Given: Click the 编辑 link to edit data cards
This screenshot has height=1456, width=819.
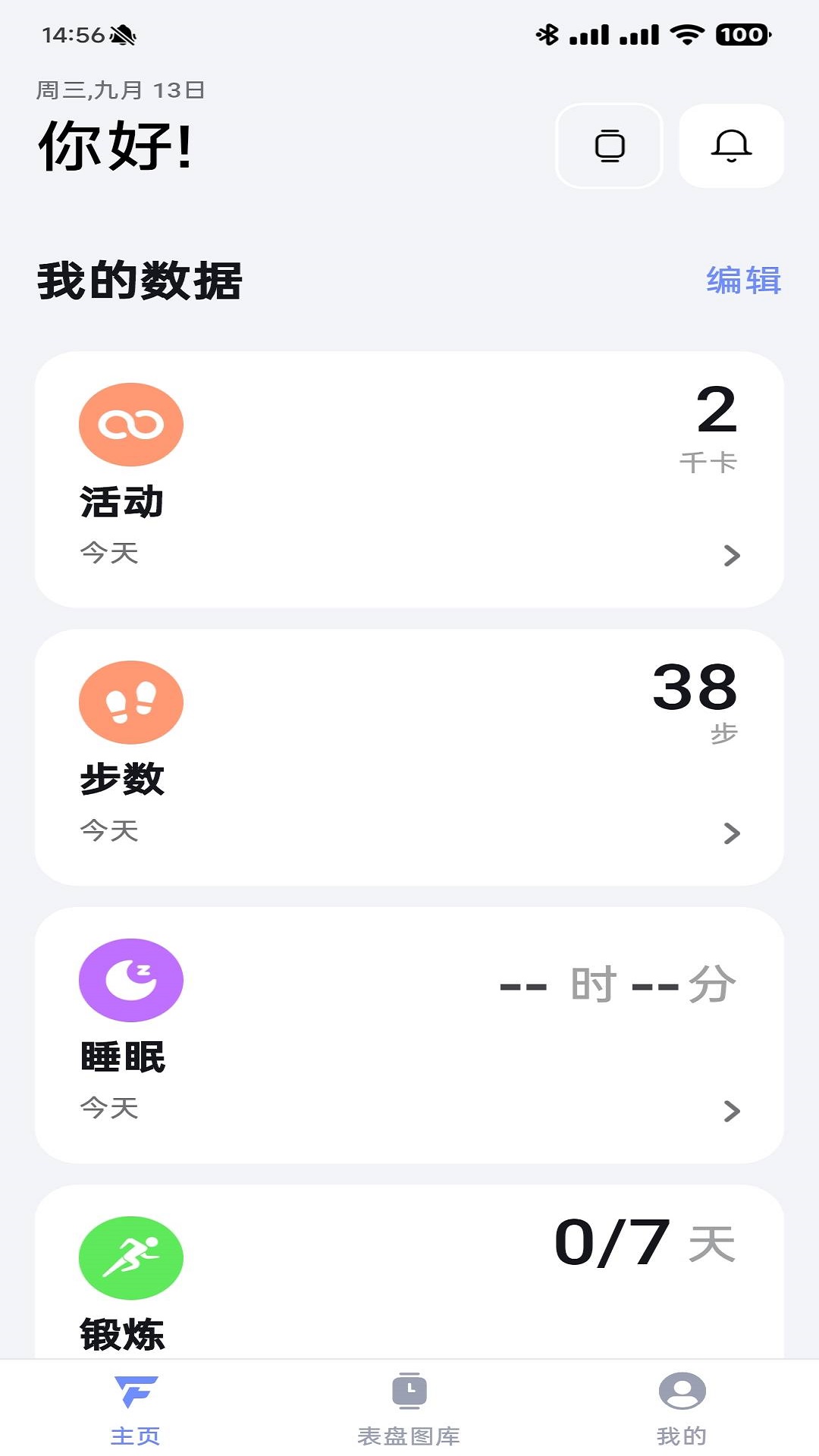Looking at the screenshot, I should 744,281.
